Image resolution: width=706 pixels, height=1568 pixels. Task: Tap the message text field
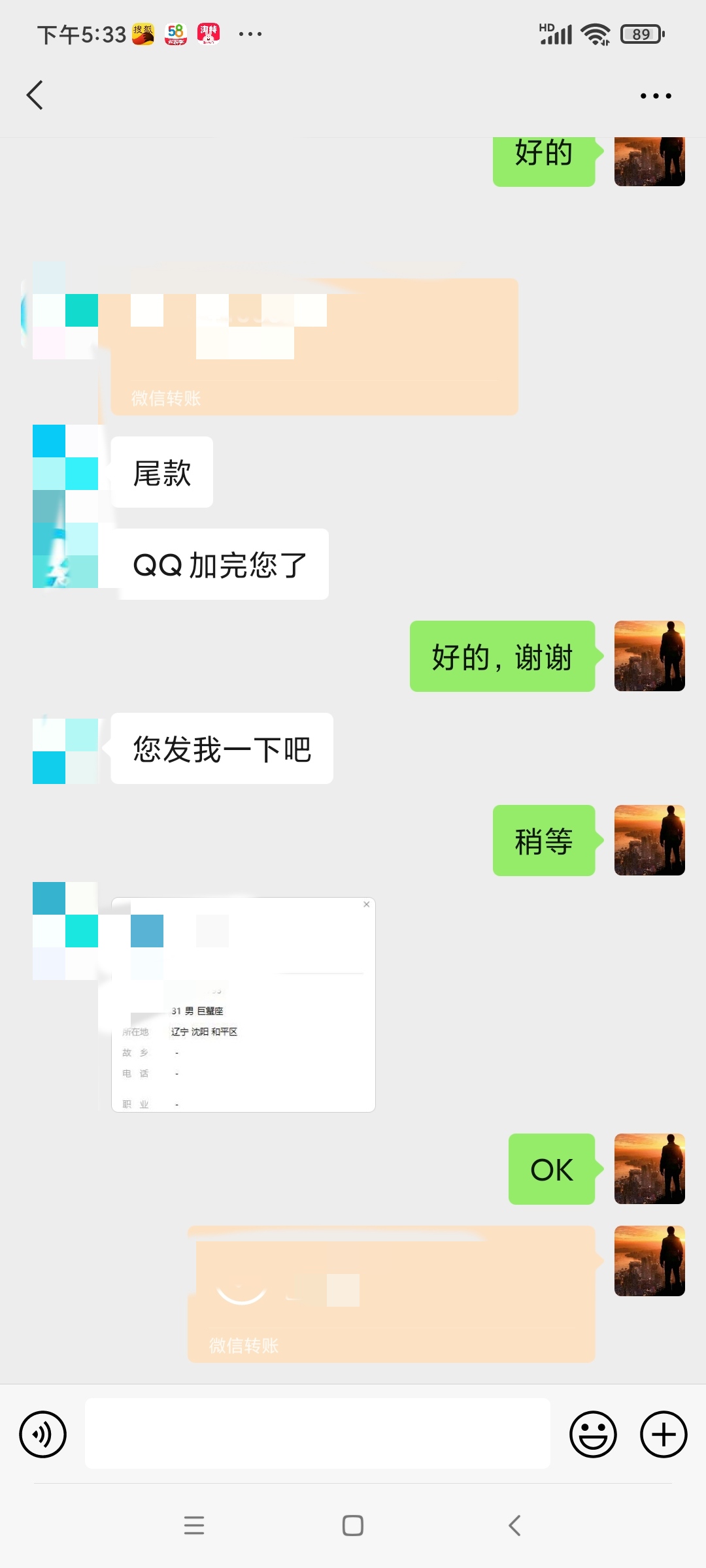point(317,1434)
